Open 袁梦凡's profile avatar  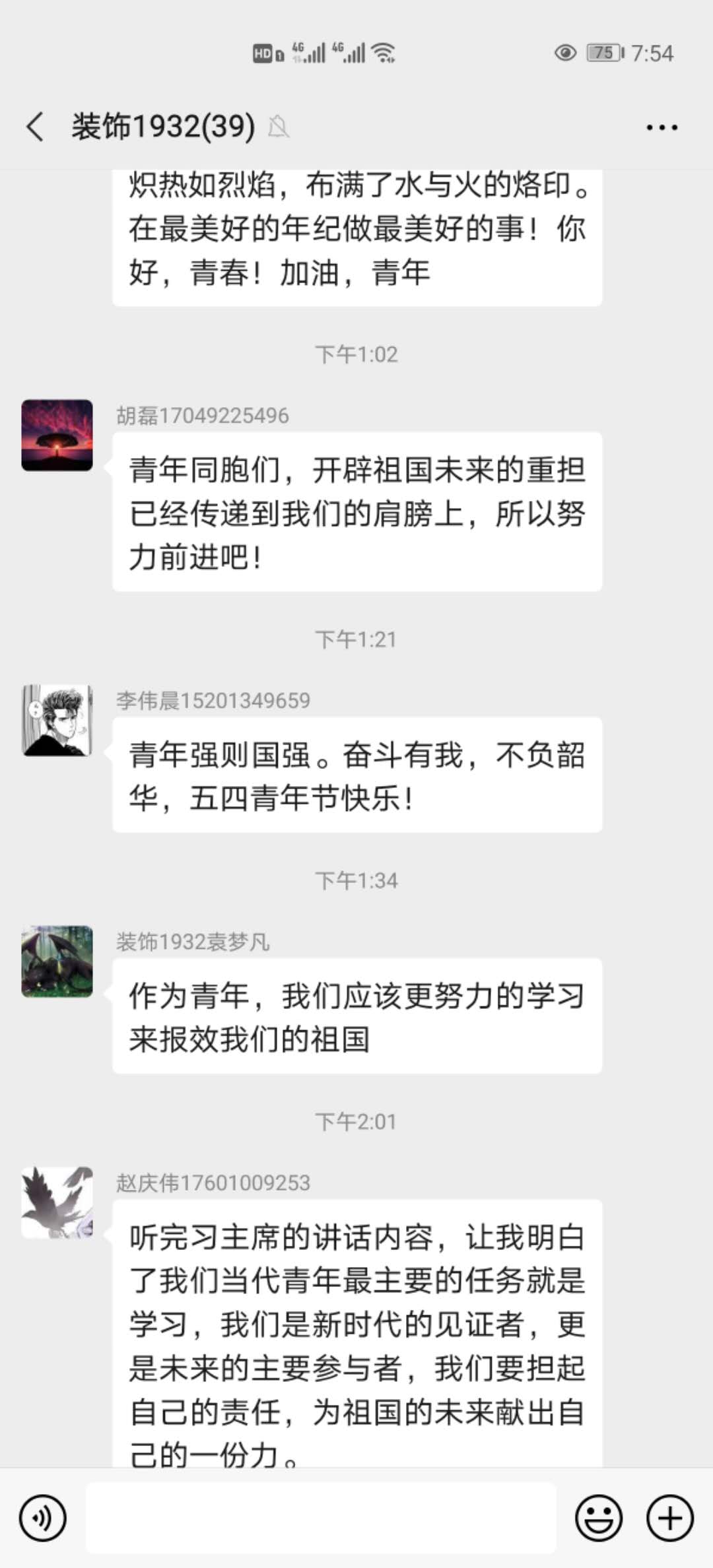57,962
